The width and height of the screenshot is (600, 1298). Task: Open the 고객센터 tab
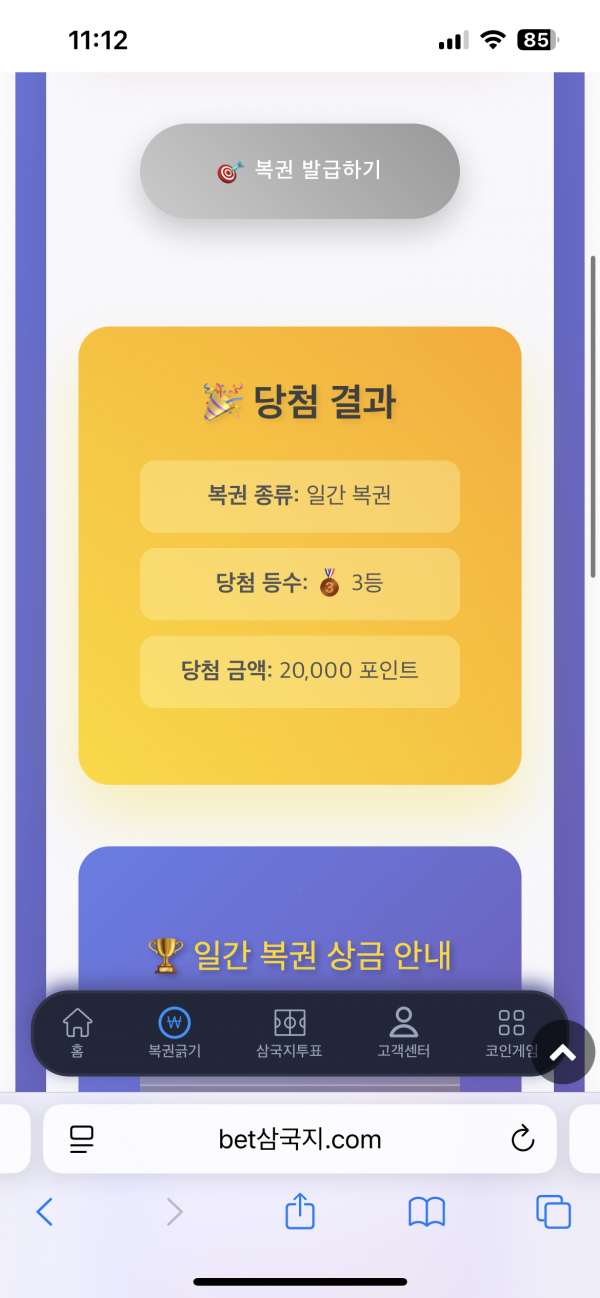(x=403, y=1033)
